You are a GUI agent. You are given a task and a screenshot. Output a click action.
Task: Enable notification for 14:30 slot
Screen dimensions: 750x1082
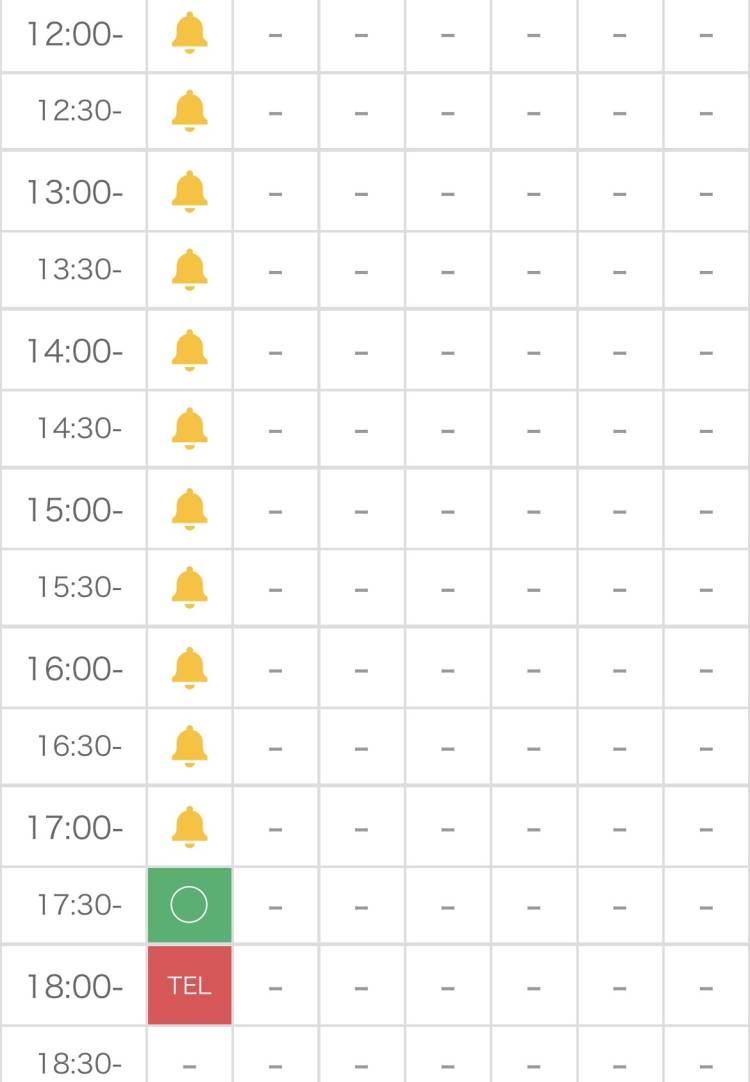pyautogui.click(x=189, y=428)
